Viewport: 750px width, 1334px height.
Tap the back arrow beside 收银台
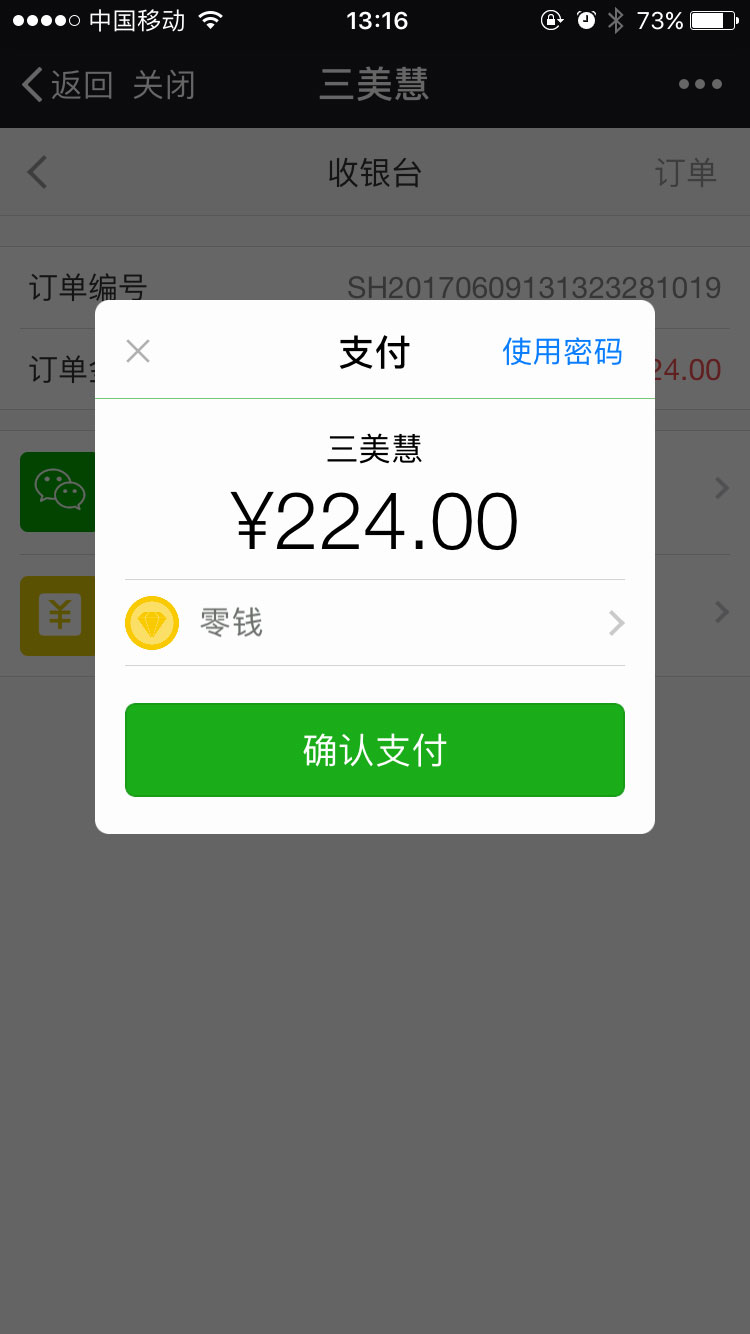click(37, 172)
